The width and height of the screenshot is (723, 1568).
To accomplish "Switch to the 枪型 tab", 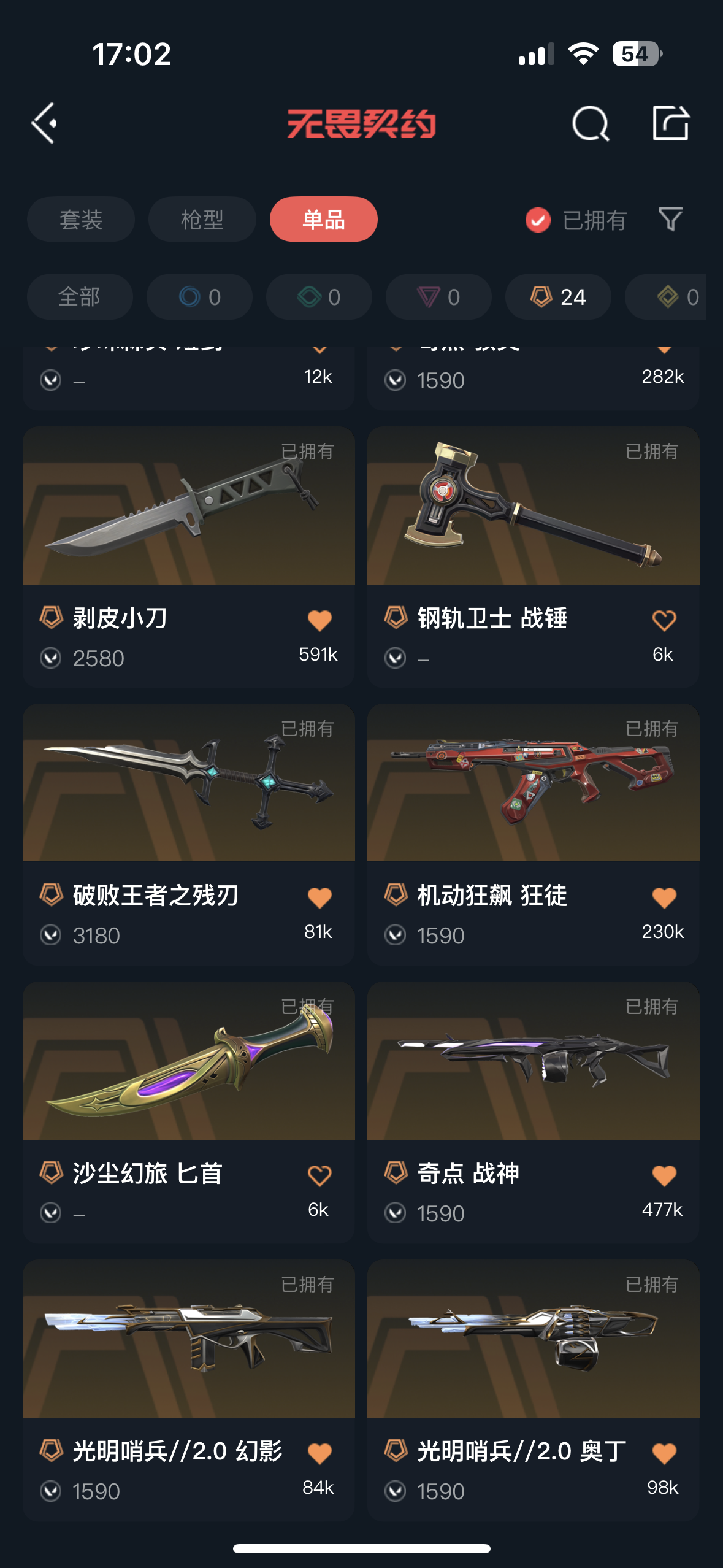I will click(x=202, y=220).
